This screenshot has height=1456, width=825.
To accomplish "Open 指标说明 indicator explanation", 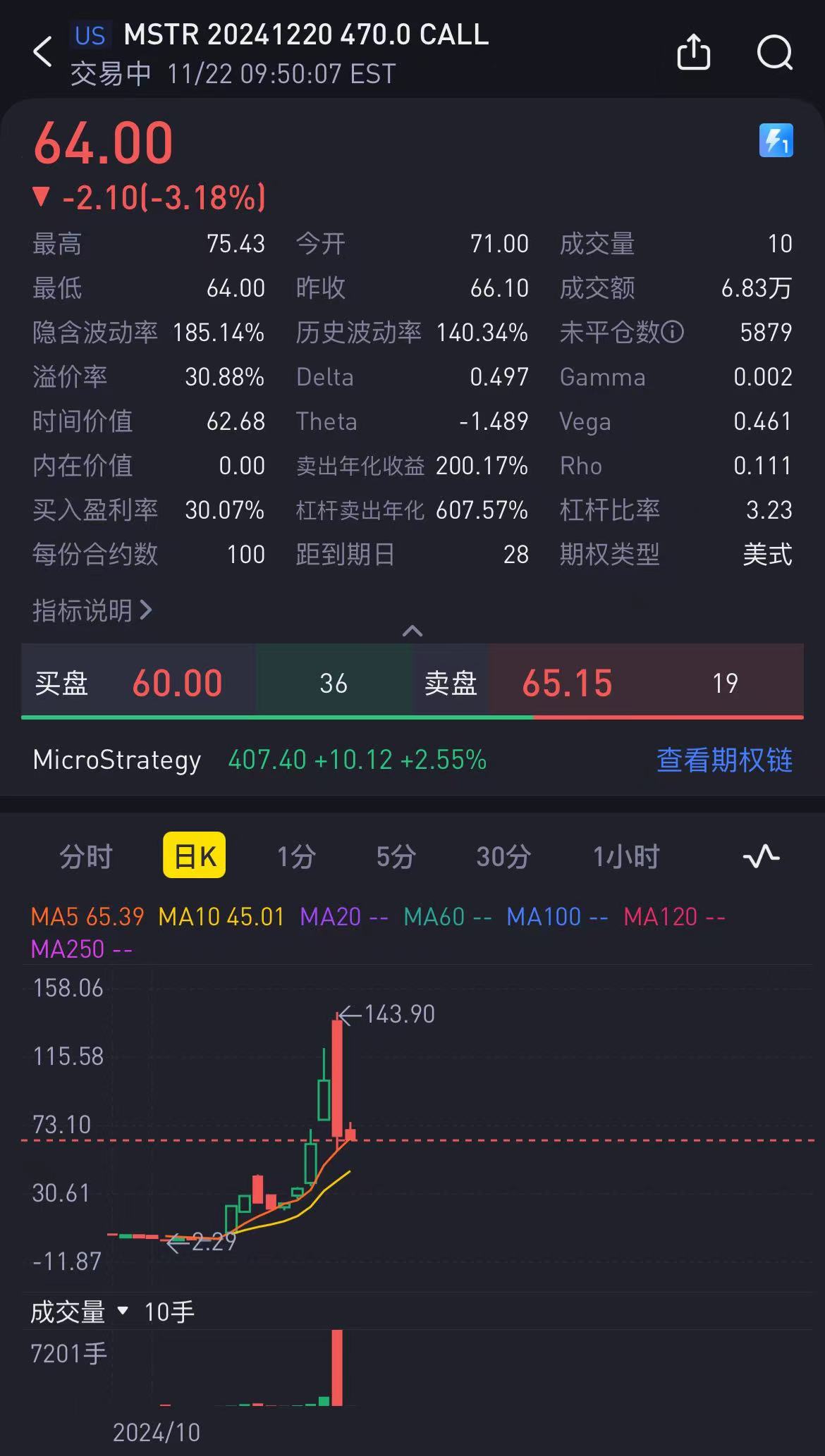I will point(92,610).
